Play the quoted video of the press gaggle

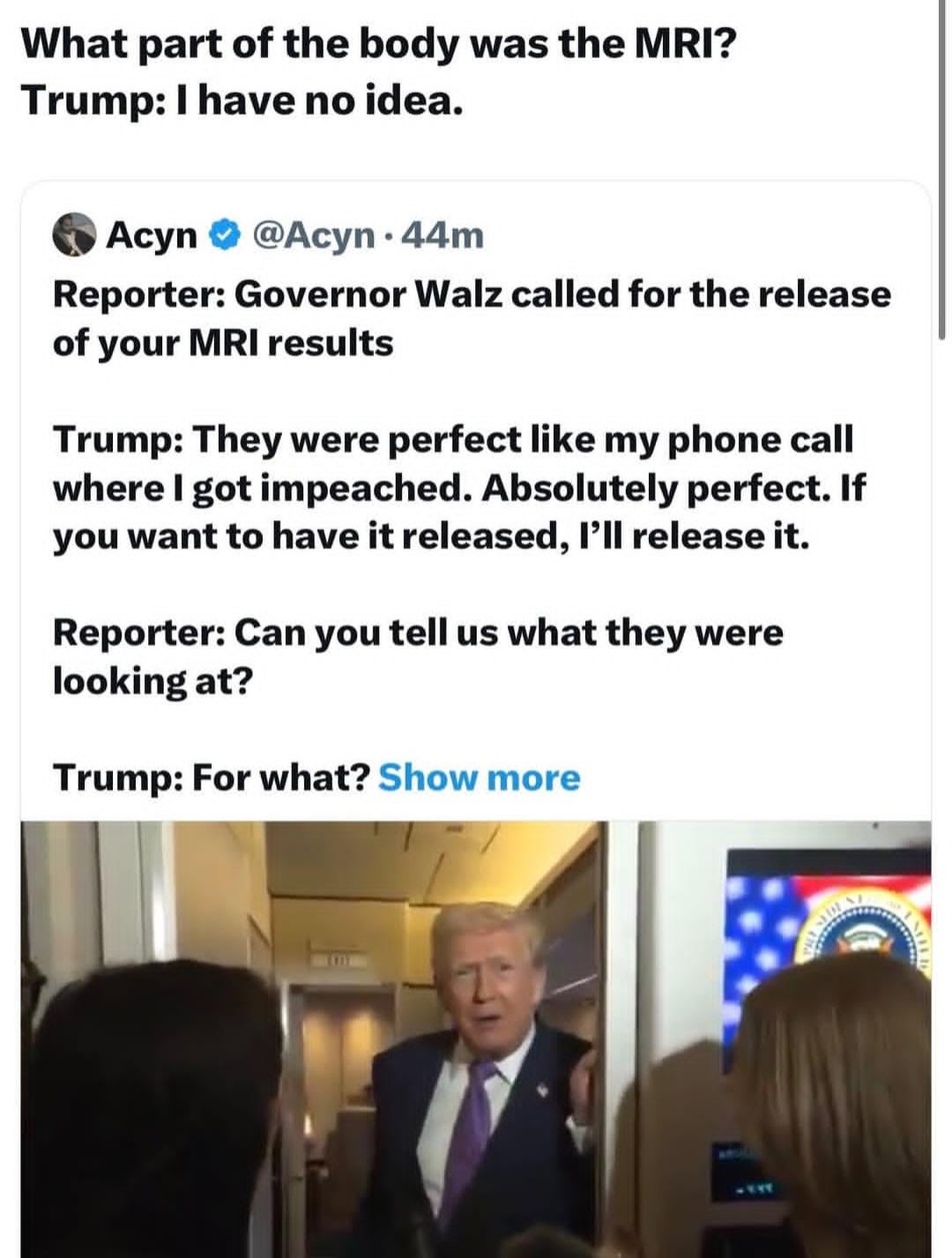476,1038
